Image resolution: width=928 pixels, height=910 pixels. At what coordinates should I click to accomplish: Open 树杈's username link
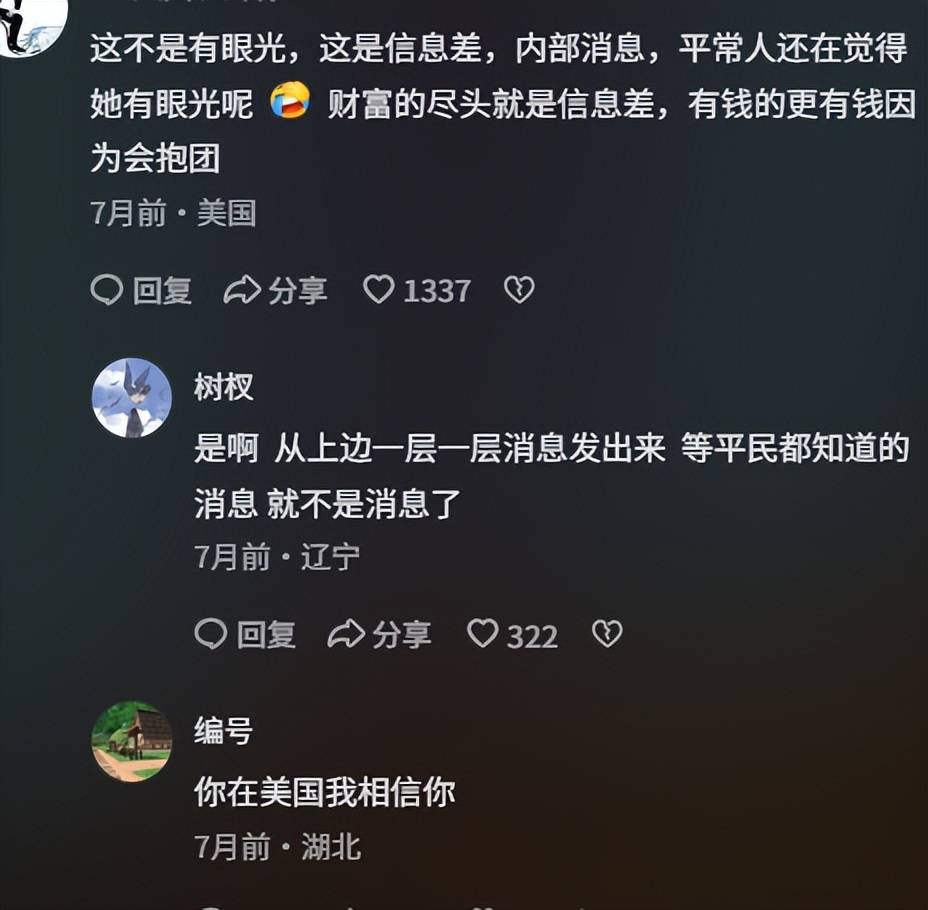(223, 387)
